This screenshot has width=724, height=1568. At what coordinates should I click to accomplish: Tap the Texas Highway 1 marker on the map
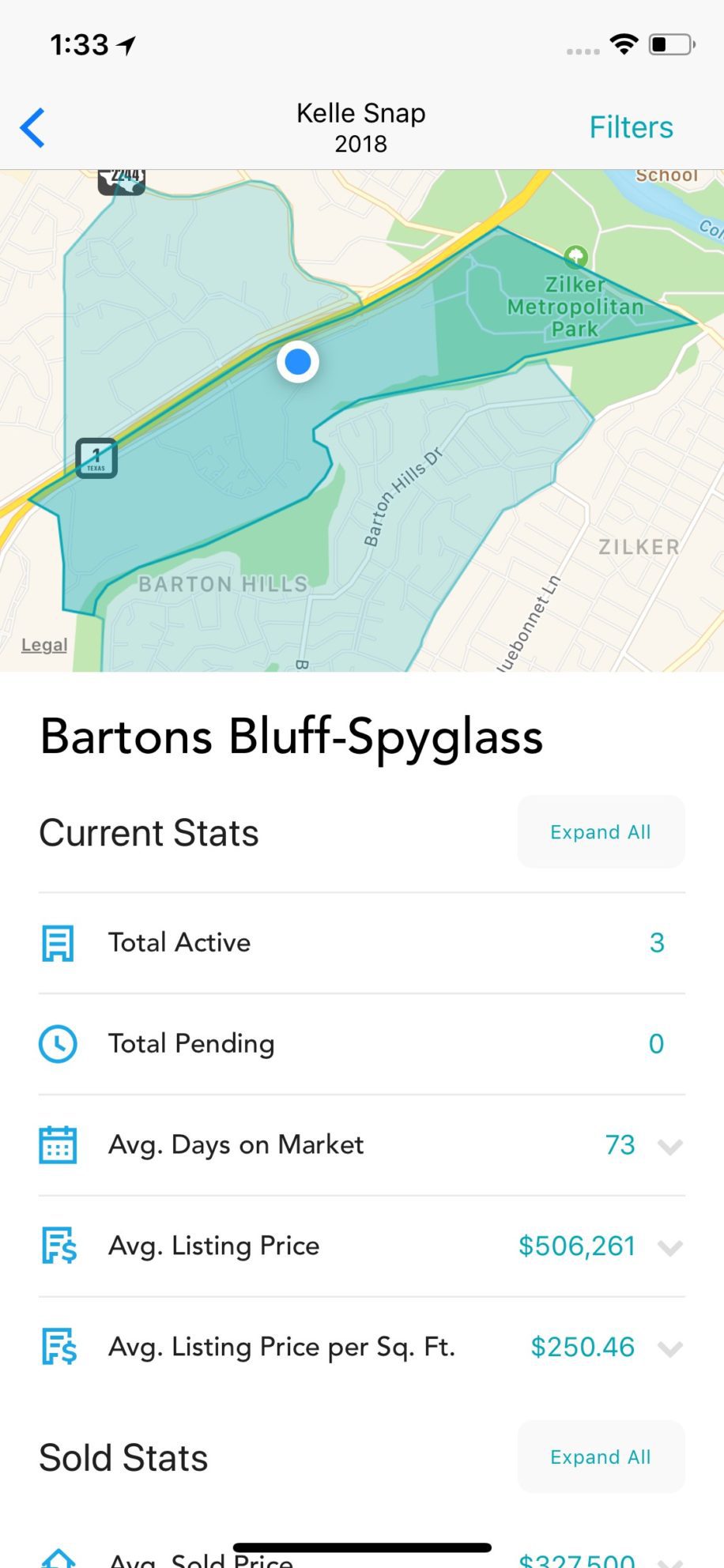click(x=96, y=458)
